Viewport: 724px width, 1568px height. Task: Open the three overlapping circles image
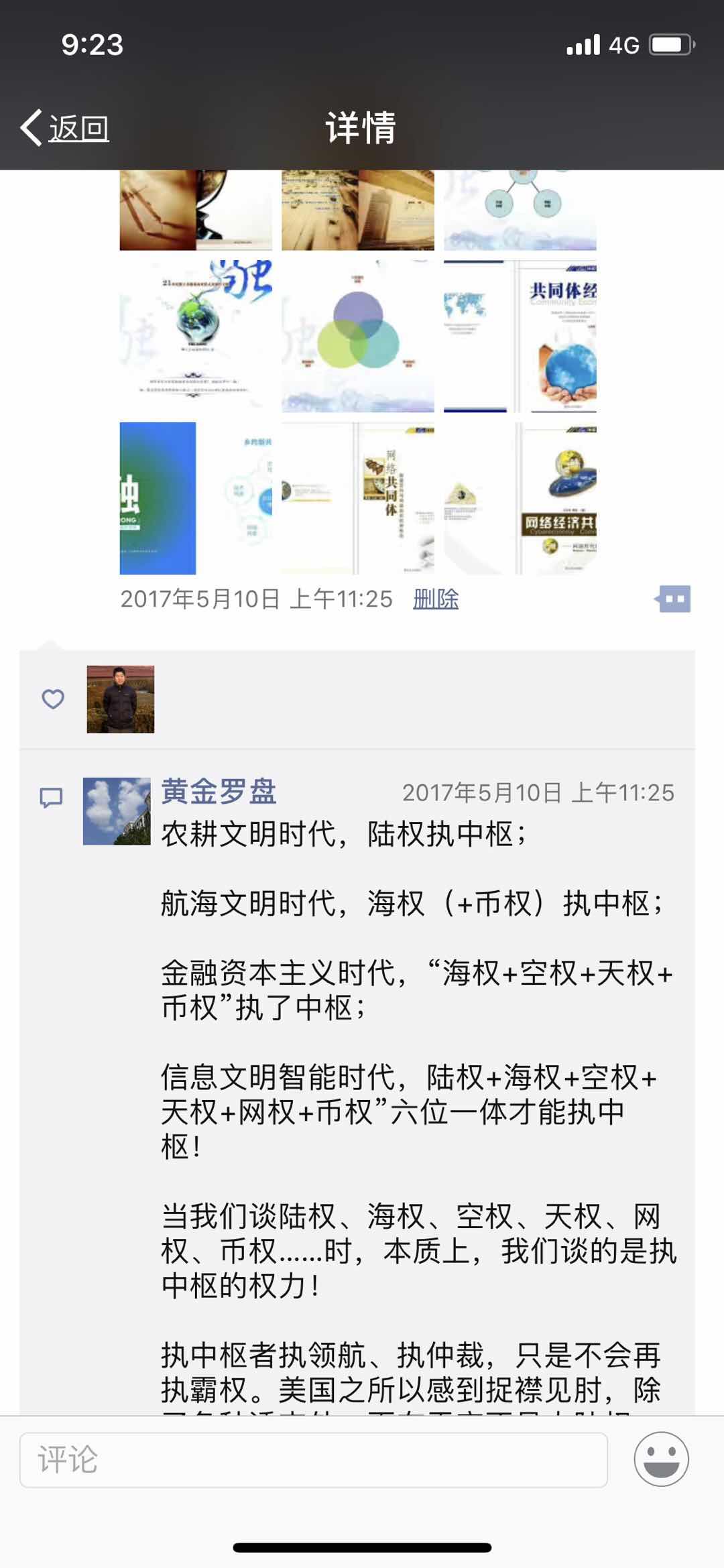(358, 336)
